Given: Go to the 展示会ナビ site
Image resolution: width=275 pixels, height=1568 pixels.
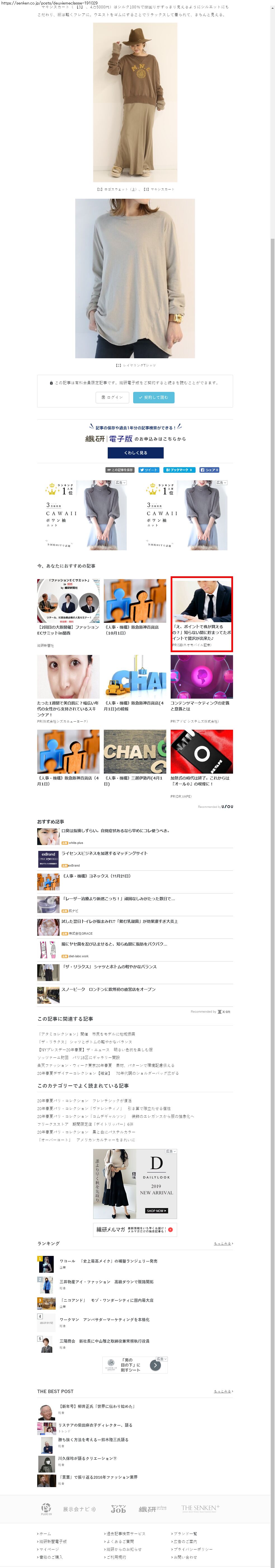Looking at the screenshot, I should click(79, 1509).
